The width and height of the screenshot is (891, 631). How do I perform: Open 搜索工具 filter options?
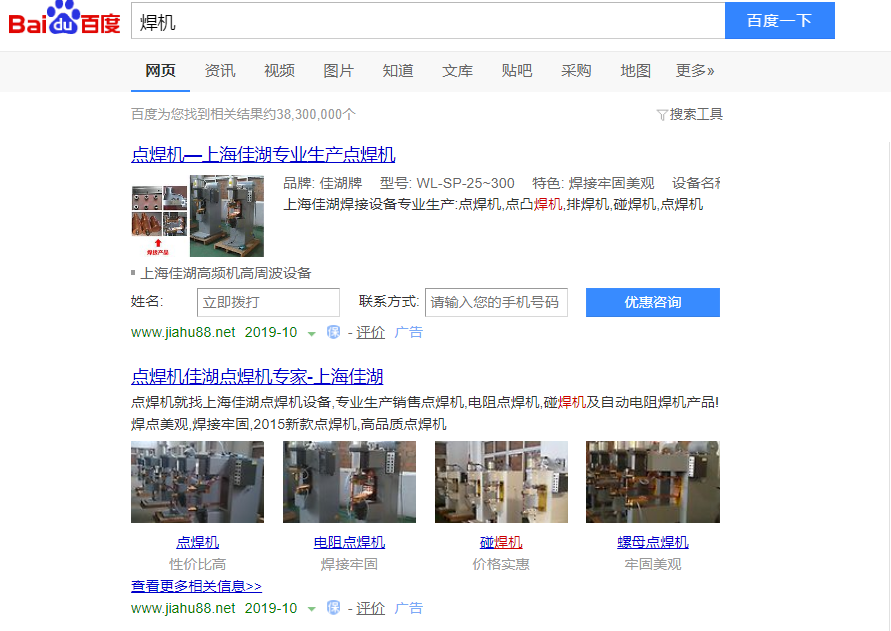click(690, 115)
